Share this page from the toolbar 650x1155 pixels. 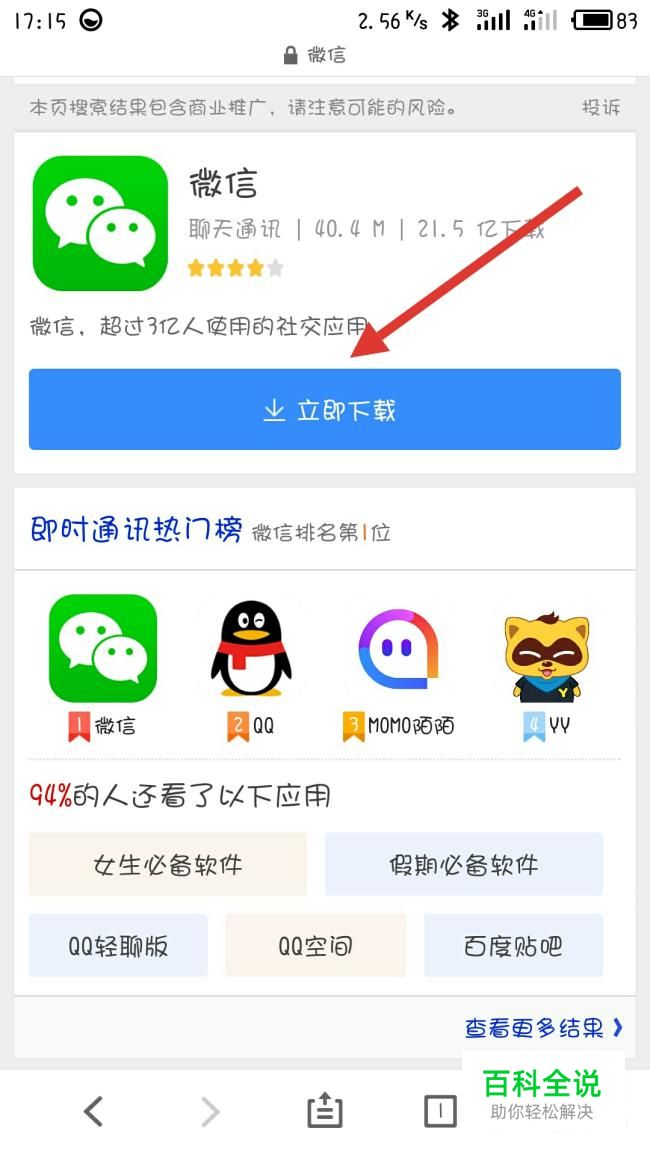click(324, 1110)
